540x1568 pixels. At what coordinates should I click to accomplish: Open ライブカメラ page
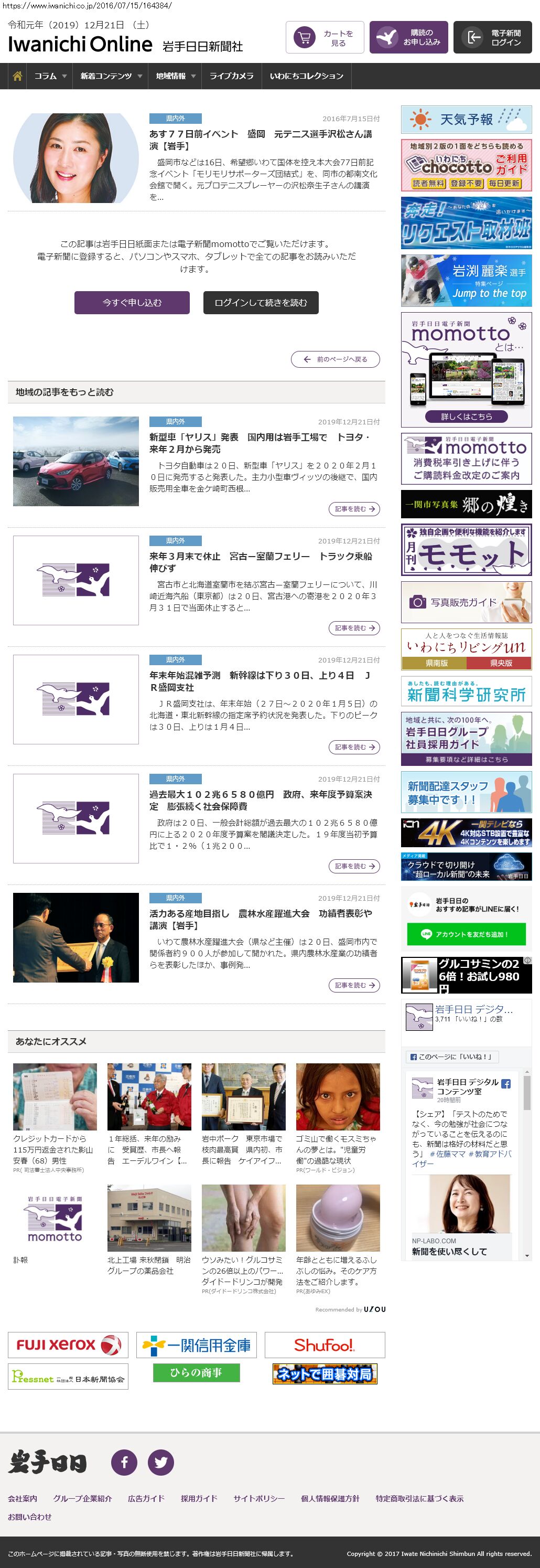point(231,76)
